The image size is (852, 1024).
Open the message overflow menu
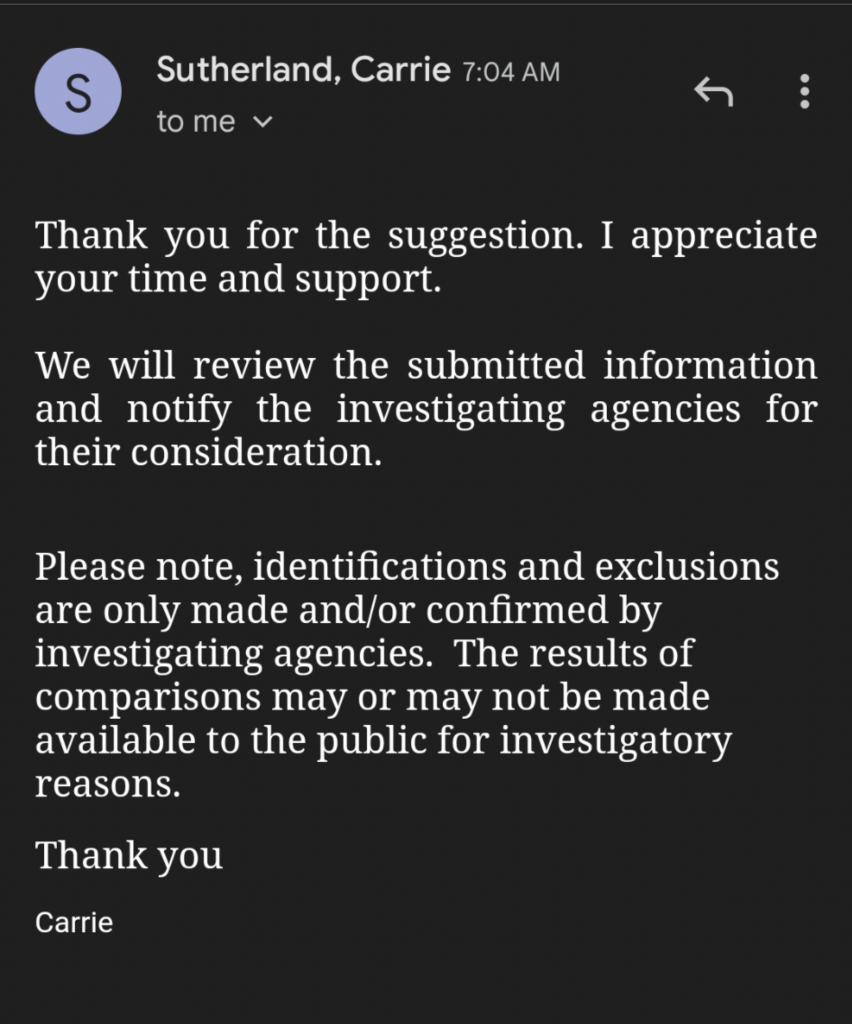(x=804, y=92)
